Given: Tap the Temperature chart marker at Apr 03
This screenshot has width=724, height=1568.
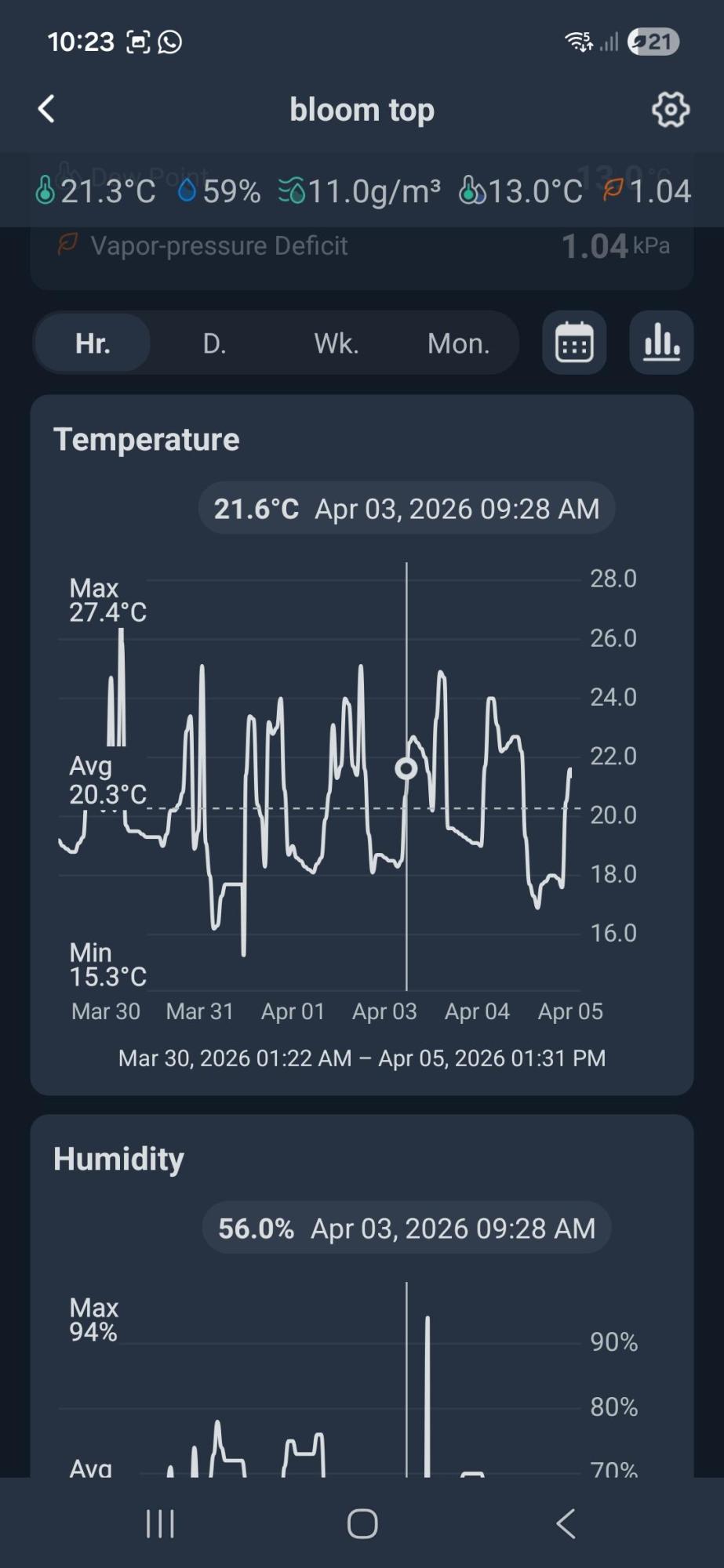Looking at the screenshot, I should pyautogui.click(x=406, y=768).
